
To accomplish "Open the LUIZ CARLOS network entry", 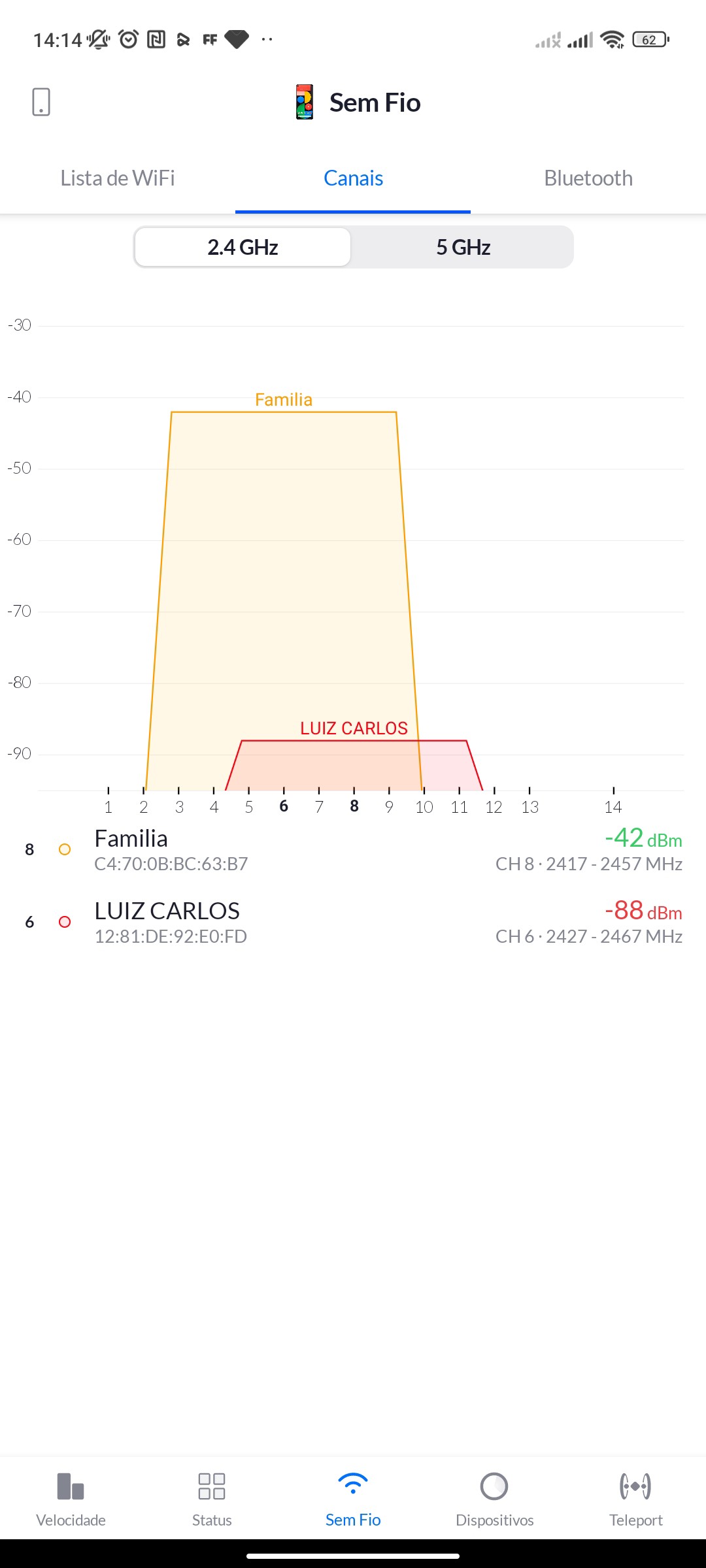I will click(x=353, y=922).
